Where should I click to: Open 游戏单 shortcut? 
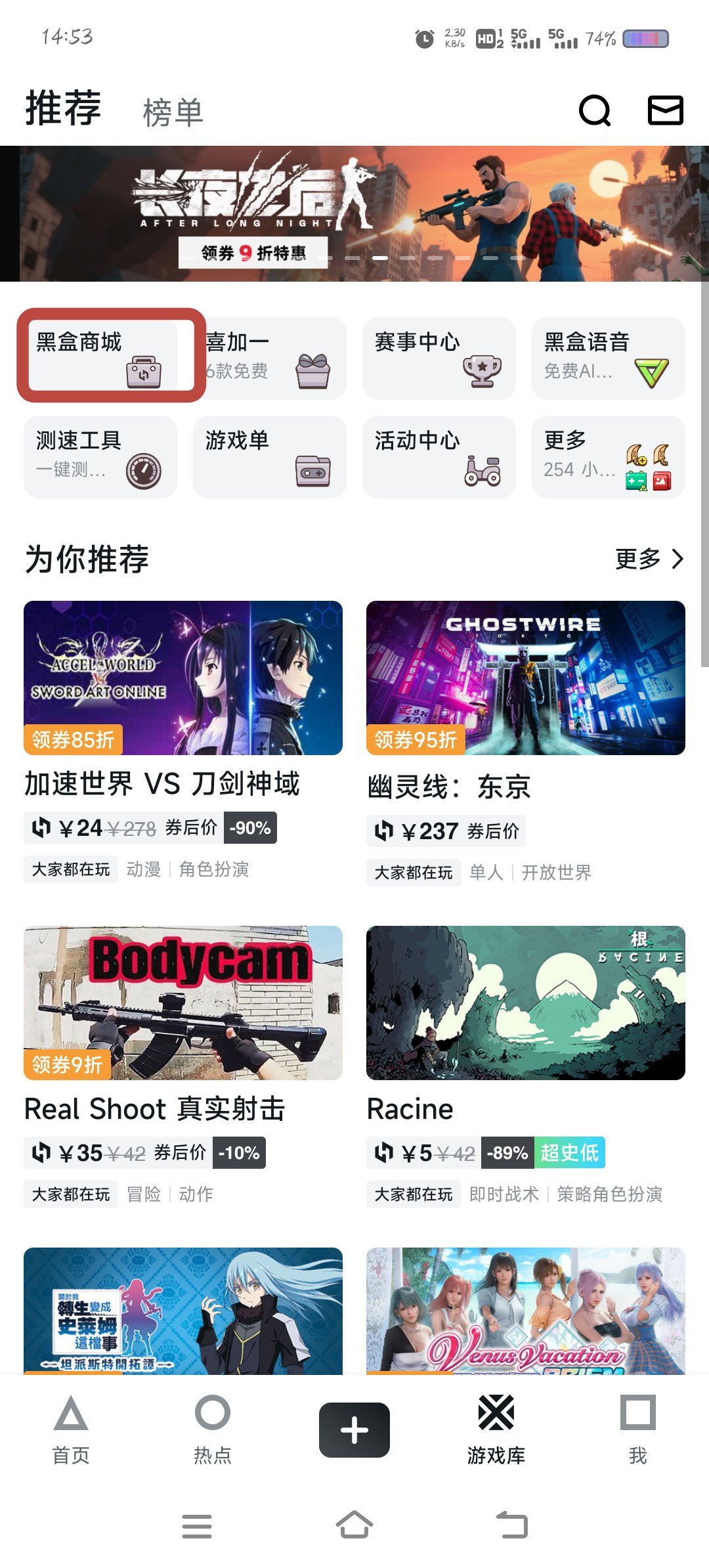pos(270,456)
